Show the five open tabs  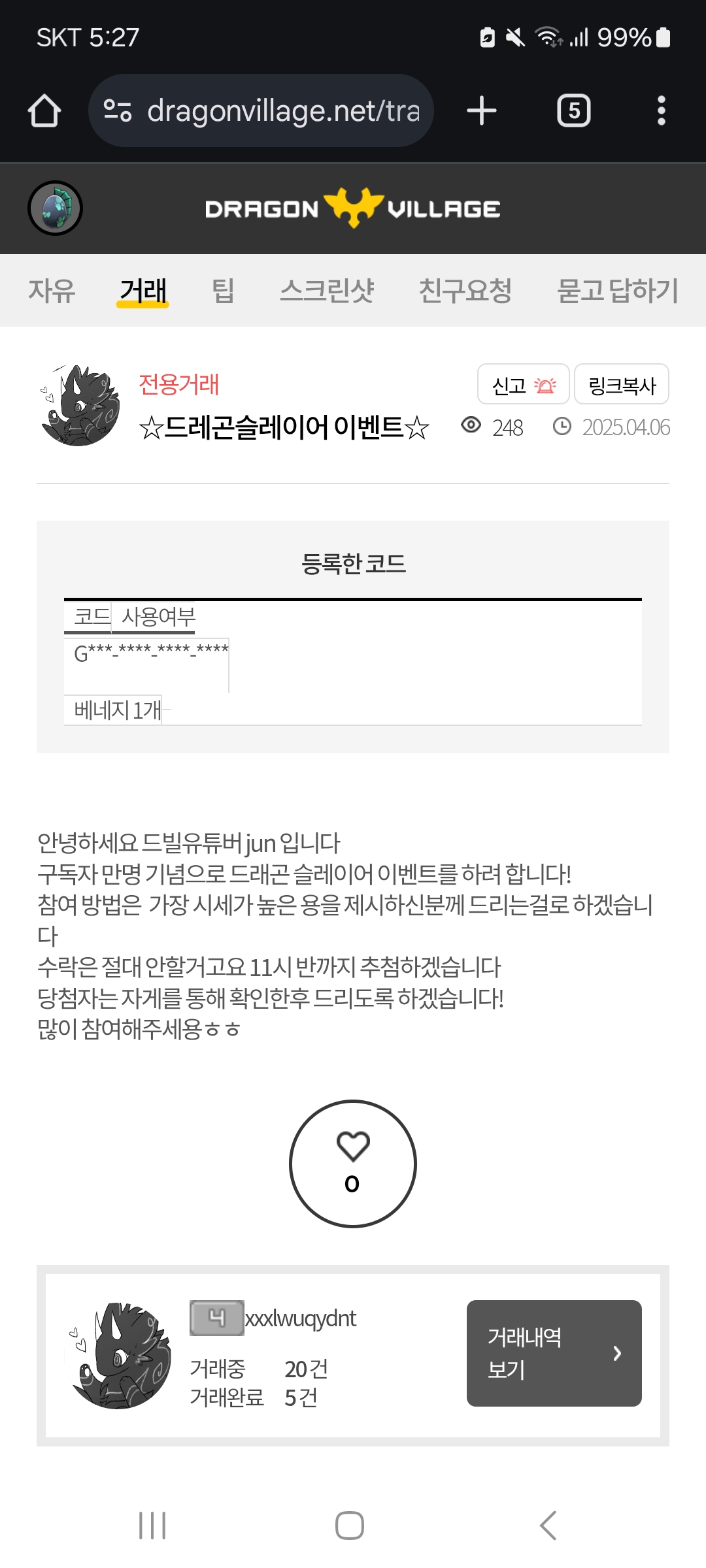pos(573,110)
